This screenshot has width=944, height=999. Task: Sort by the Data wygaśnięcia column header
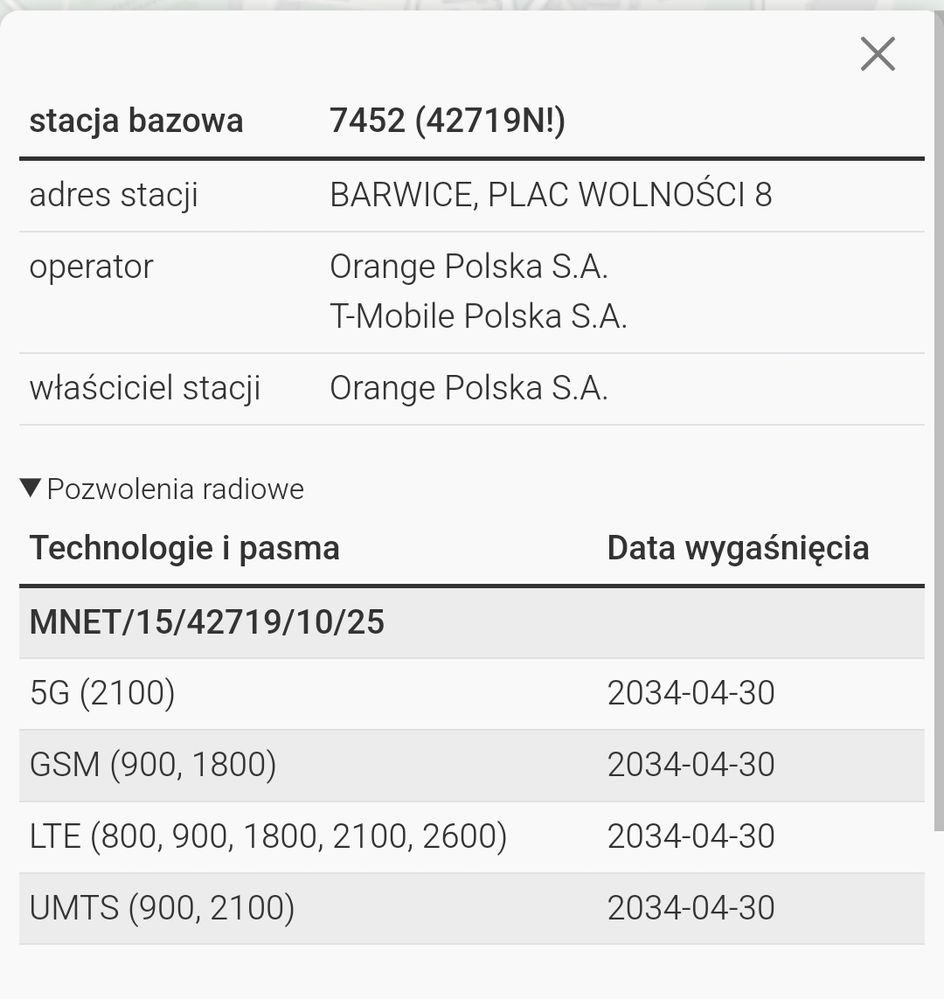pyautogui.click(x=737, y=547)
